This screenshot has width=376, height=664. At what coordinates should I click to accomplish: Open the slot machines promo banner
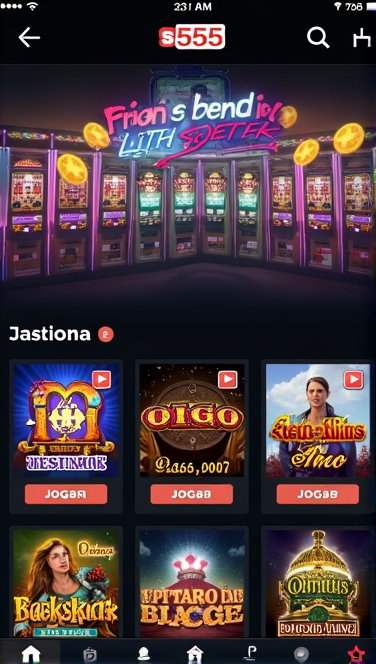[188, 178]
